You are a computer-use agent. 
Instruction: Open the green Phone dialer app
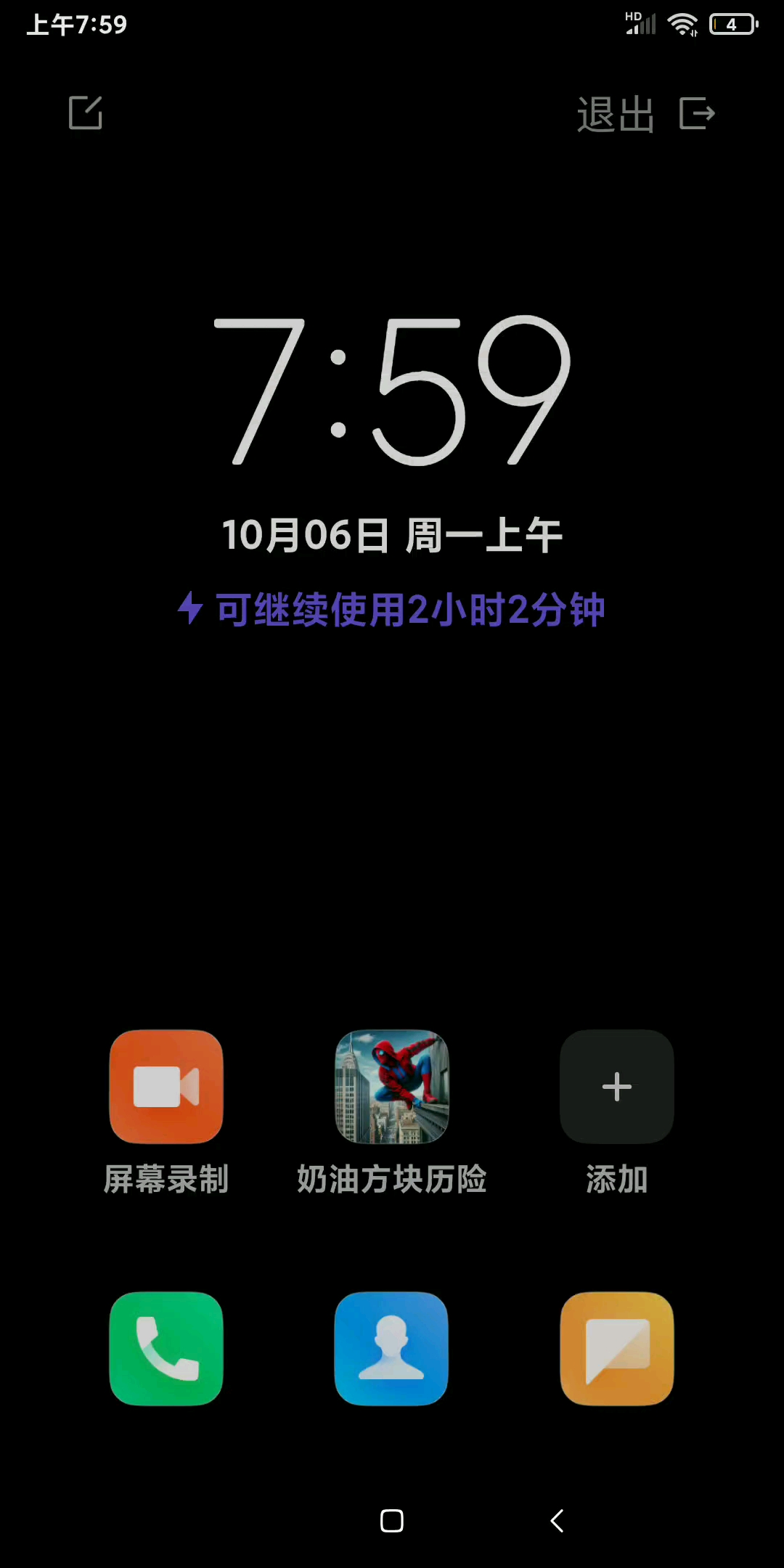166,1348
